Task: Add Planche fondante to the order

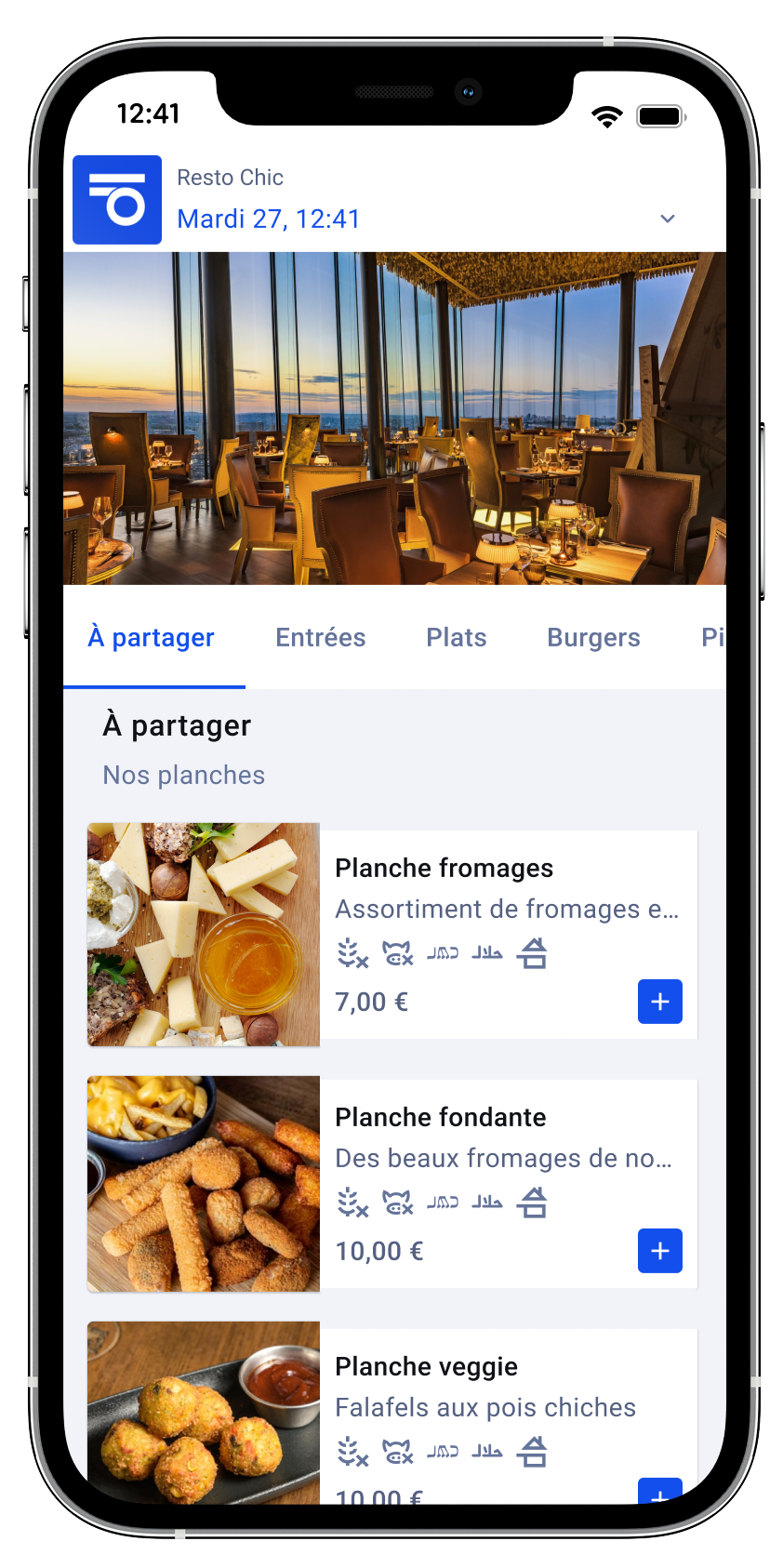Action: (x=659, y=1251)
